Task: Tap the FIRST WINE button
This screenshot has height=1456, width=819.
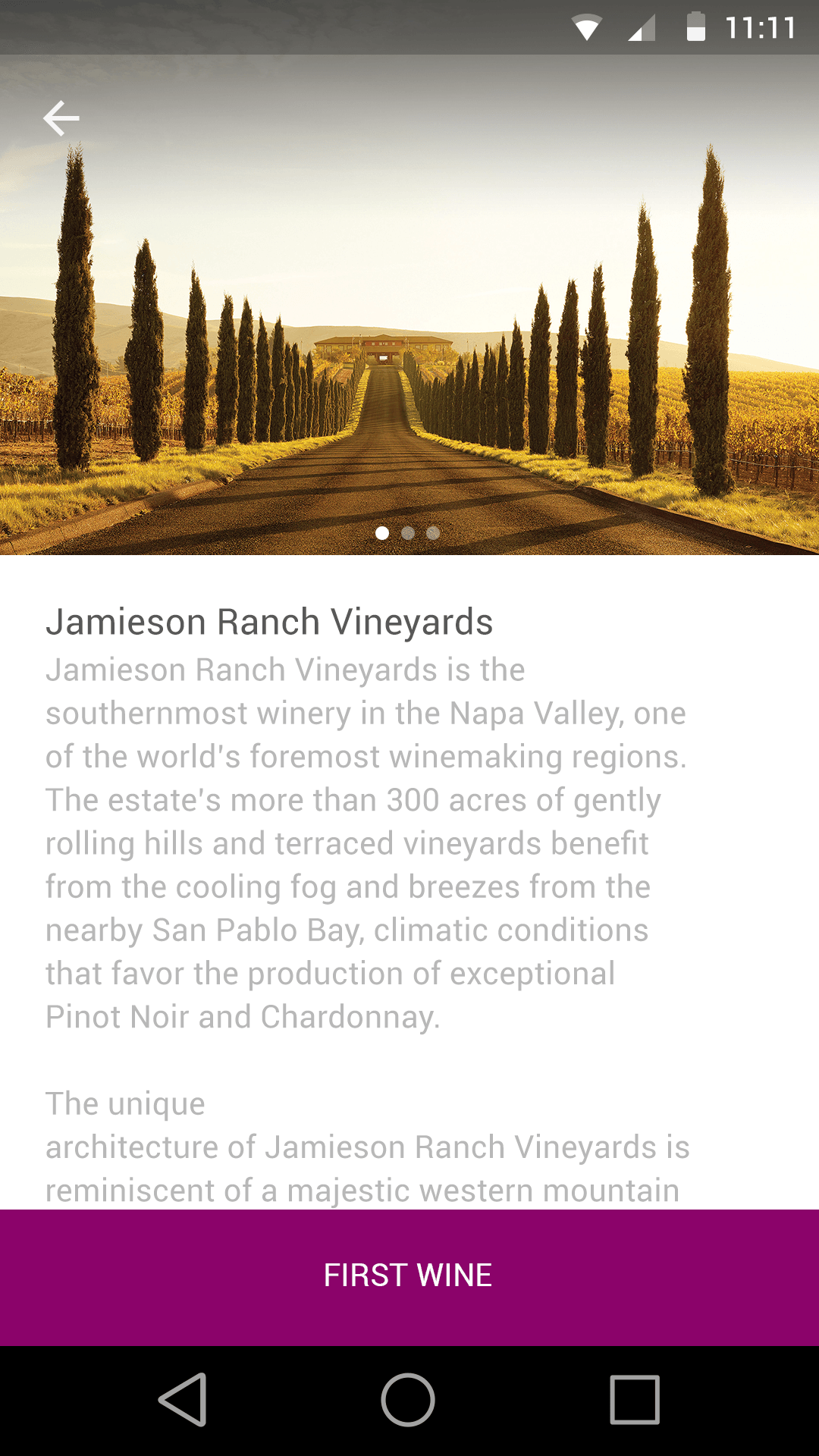Action: [409, 1277]
